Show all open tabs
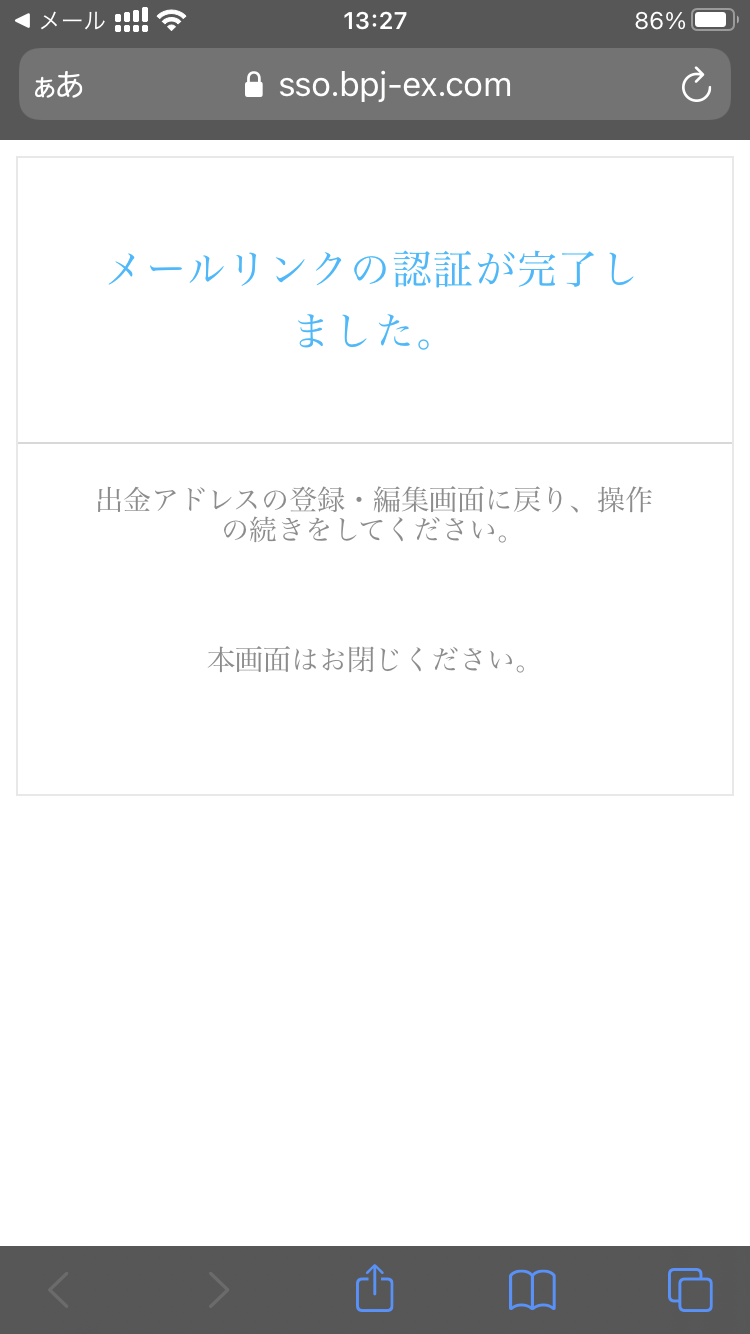Image resolution: width=750 pixels, height=1334 pixels. [690, 1289]
